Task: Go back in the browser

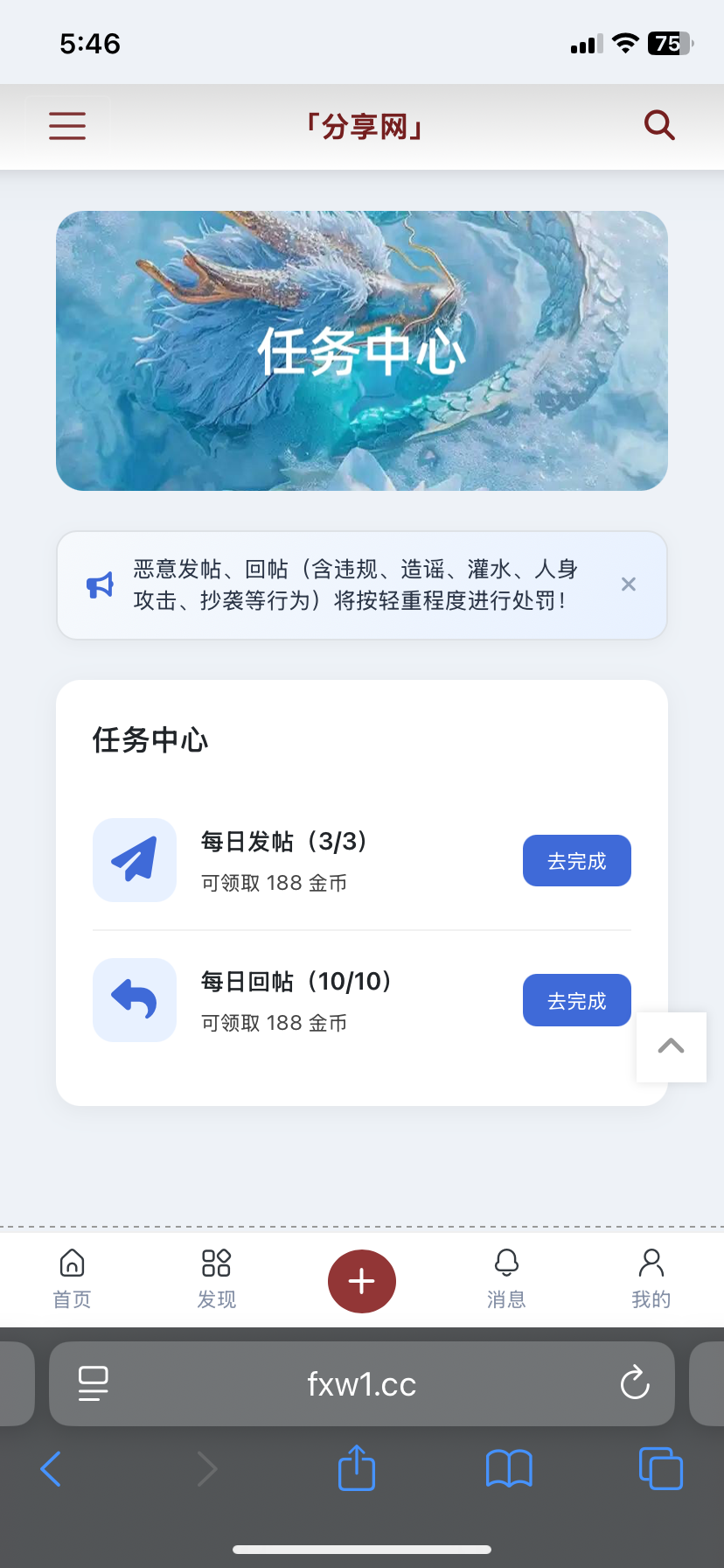Action: (x=52, y=1468)
